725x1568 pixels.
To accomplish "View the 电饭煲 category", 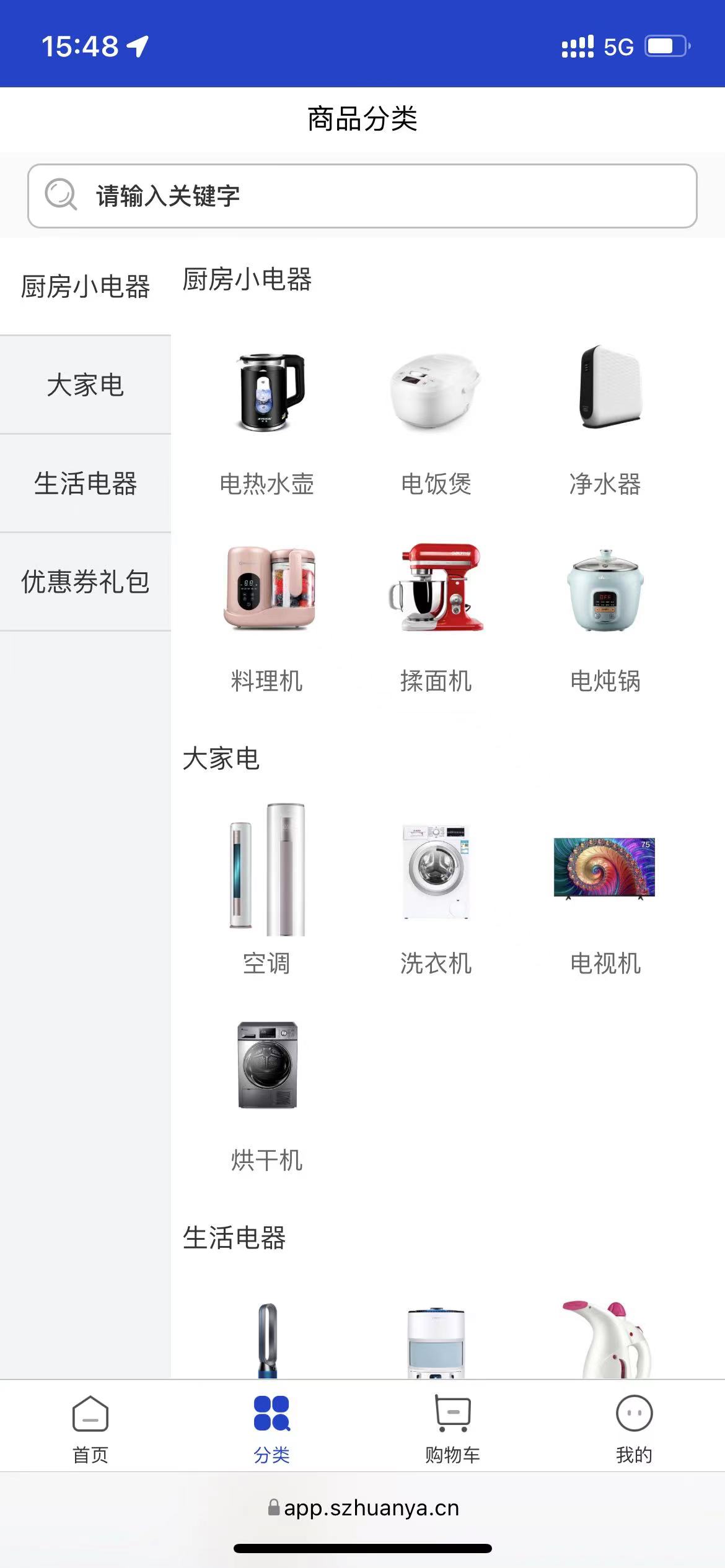I will [x=436, y=421].
